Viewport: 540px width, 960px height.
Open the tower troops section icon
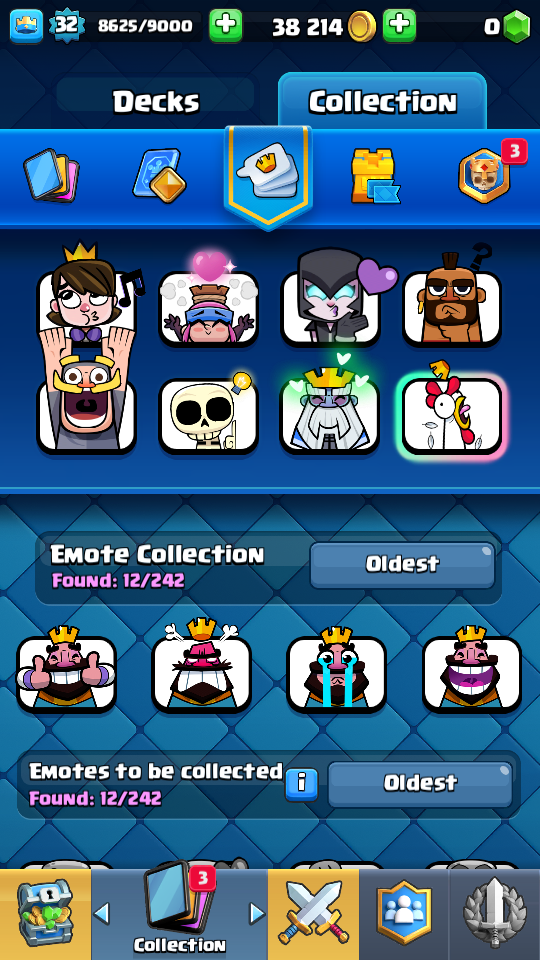(159, 176)
